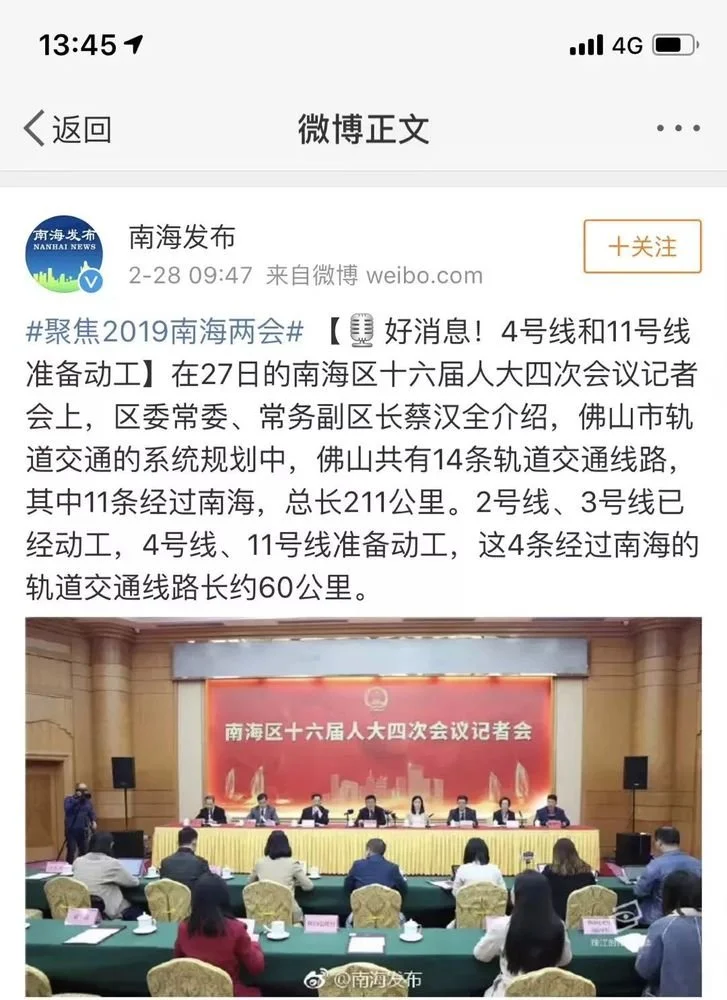
Task: Follow 南海发布 with the 关注 button
Action: coord(642,246)
